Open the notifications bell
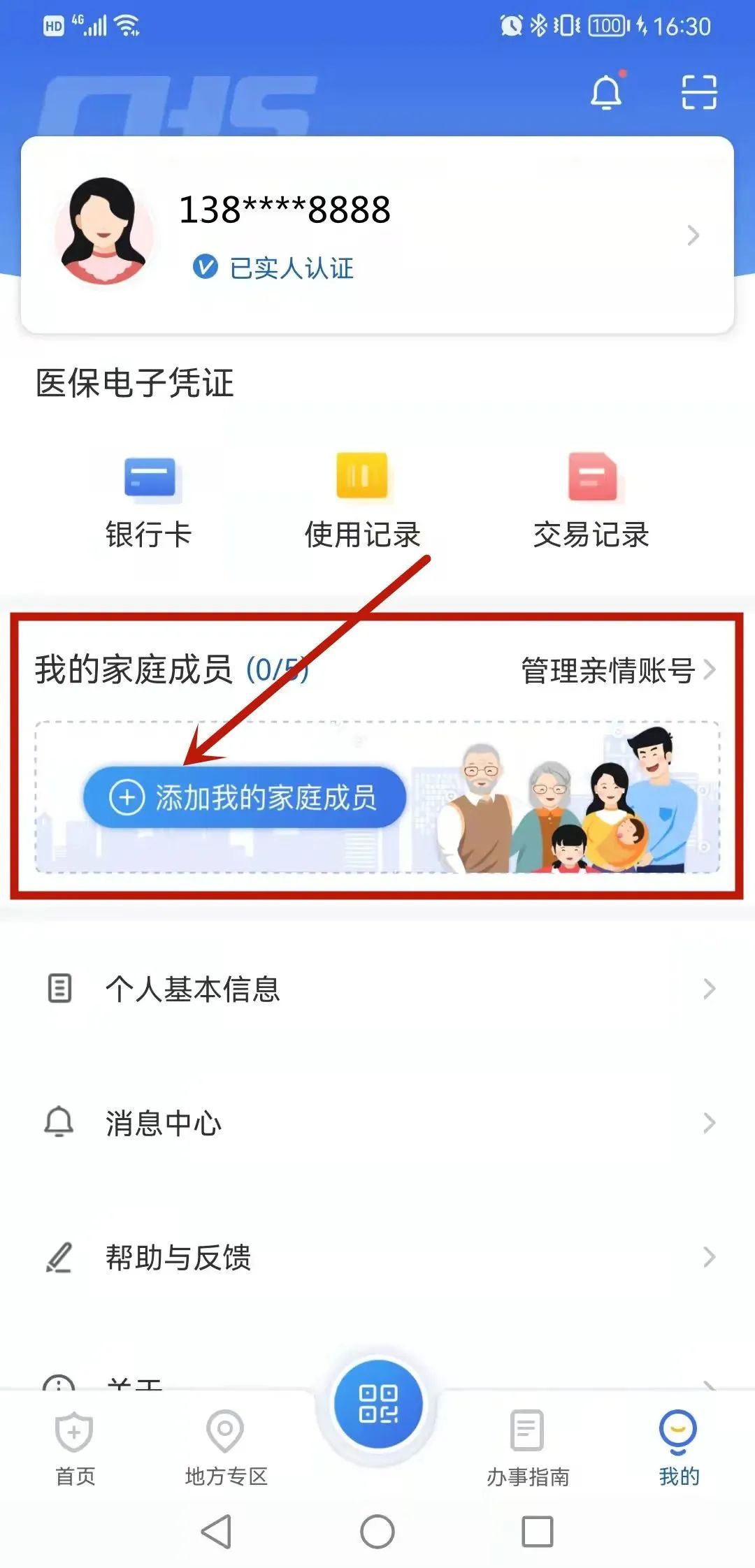755x1568 pixels. pos(606,92)
